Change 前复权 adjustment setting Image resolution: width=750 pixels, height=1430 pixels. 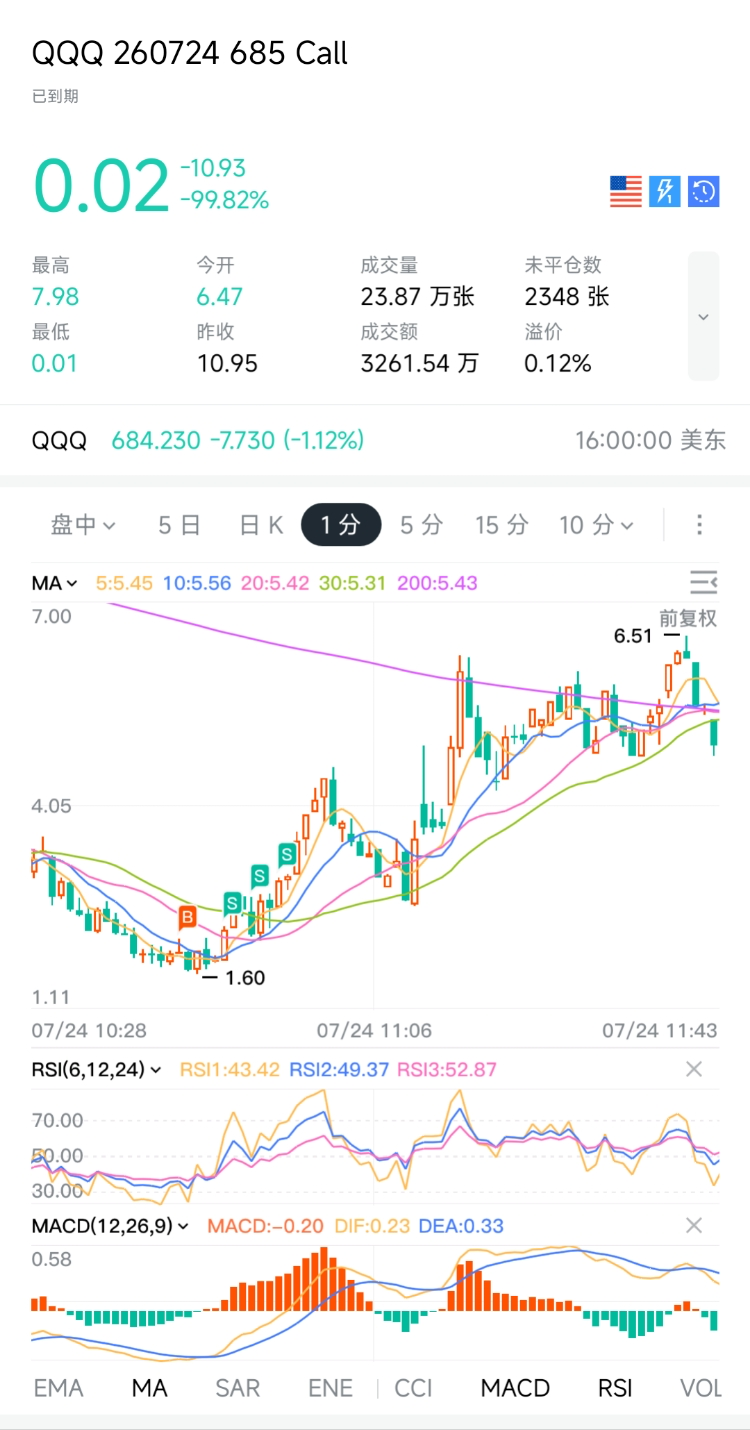(688, 618)
